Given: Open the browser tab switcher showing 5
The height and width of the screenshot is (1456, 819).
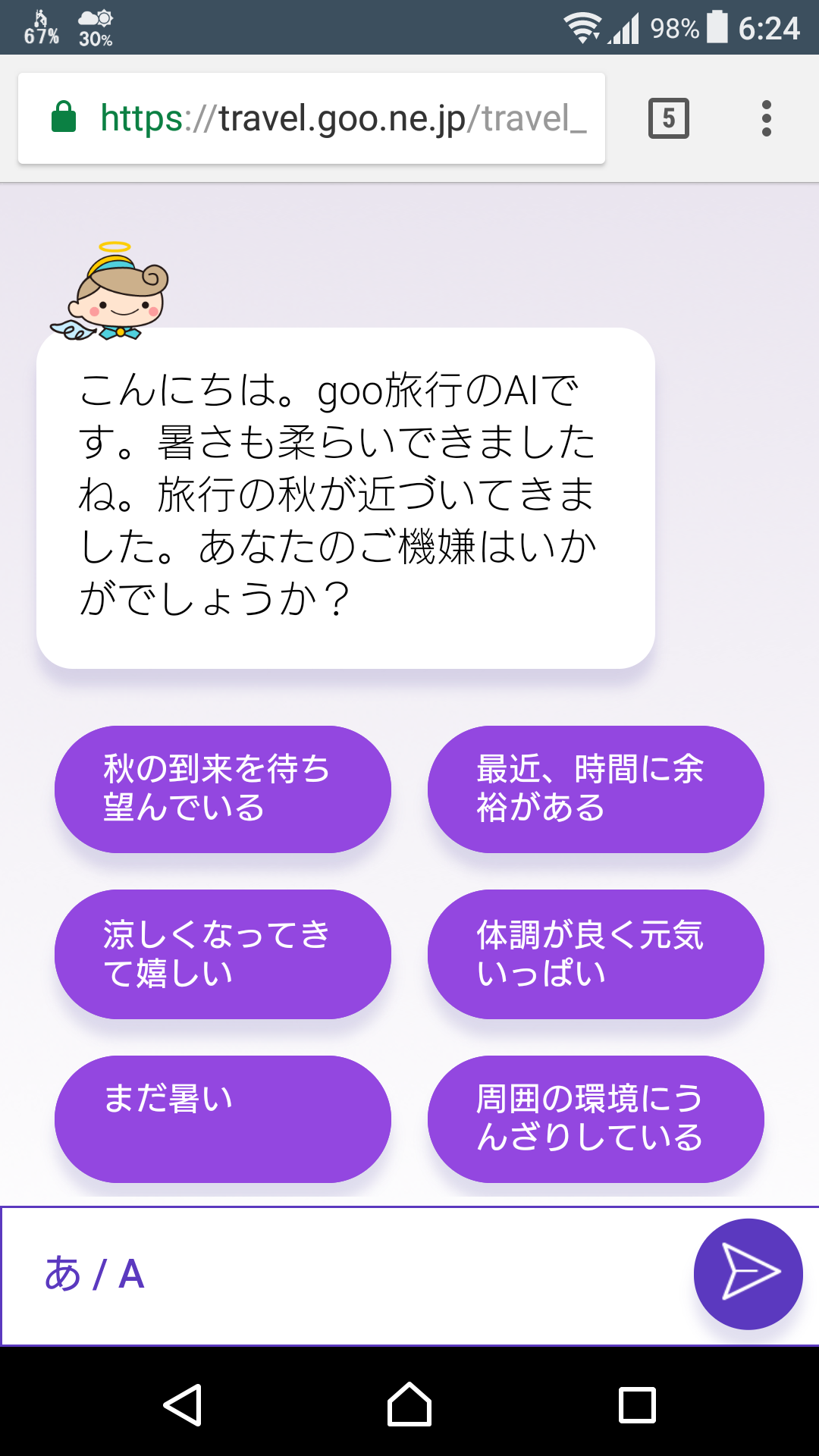Looking at the screenshot, I should (669, 118).
